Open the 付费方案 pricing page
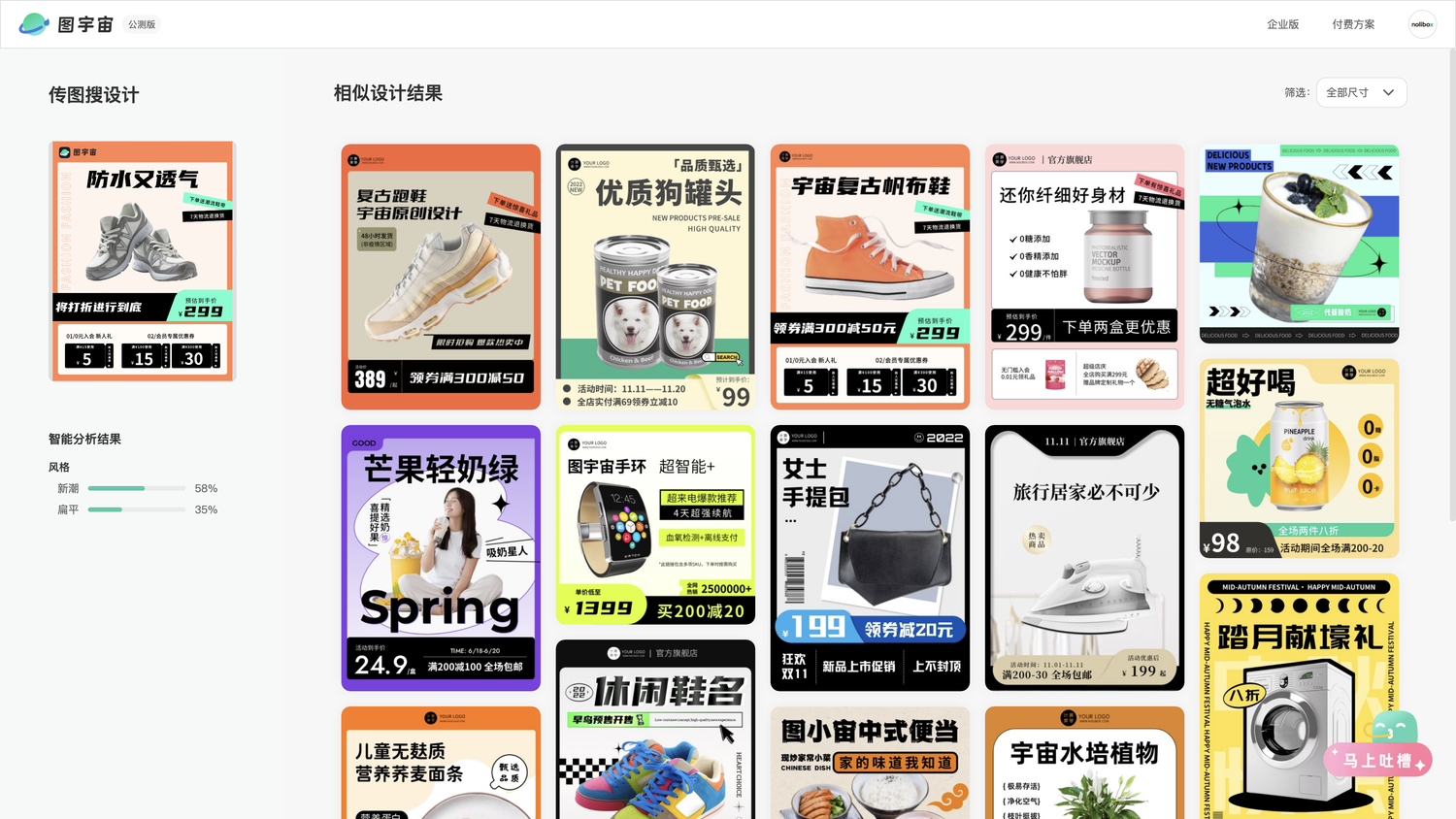 1353,24
